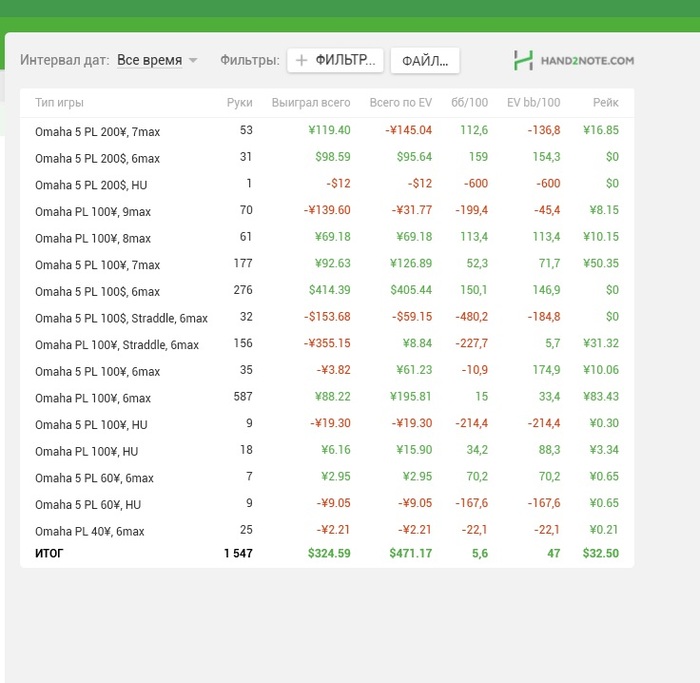Open the ФАЙЛ button
The width and height of the screenshot is (700, 683).
click(425, 60)
